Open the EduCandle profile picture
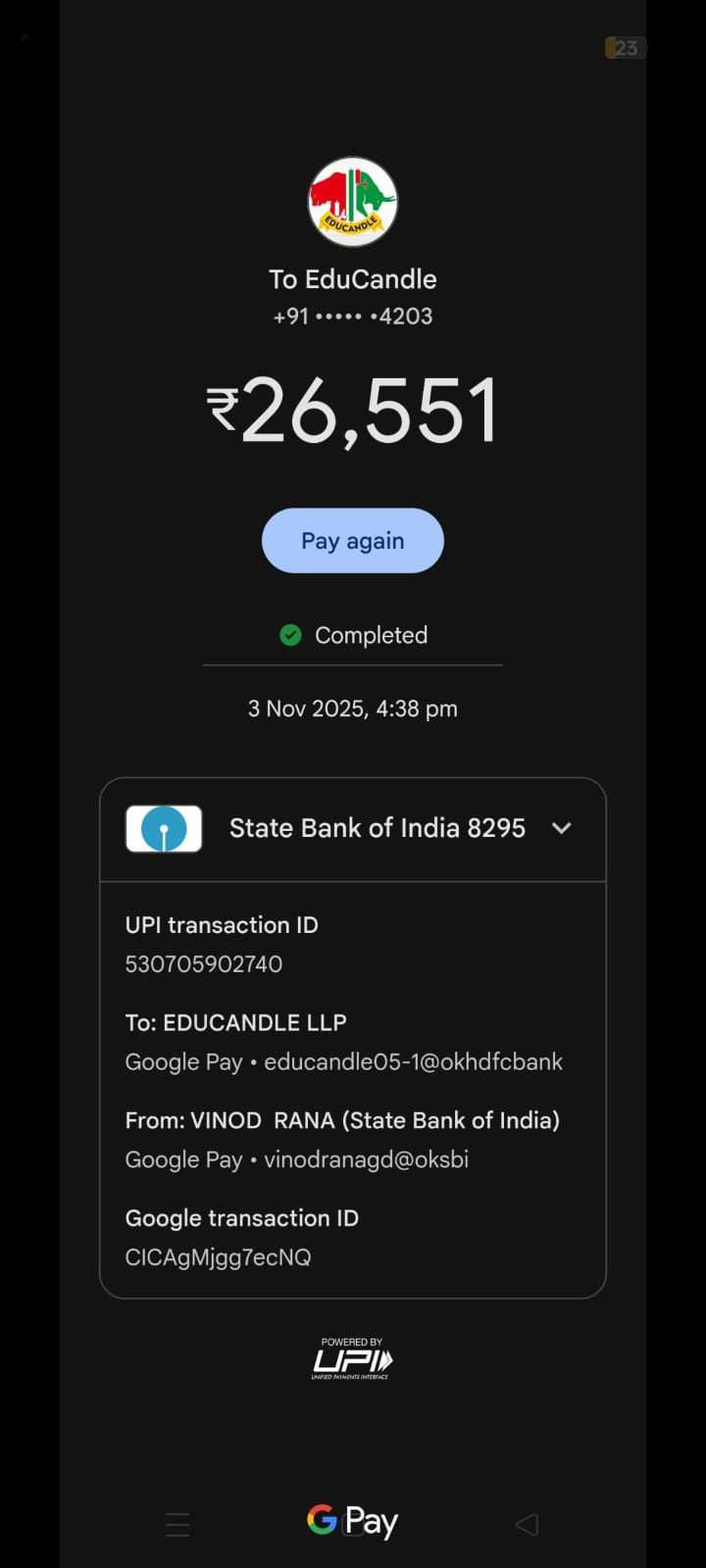Image resolution: width=706 pixels, height=1568 pixels. (x=353, y=202)
